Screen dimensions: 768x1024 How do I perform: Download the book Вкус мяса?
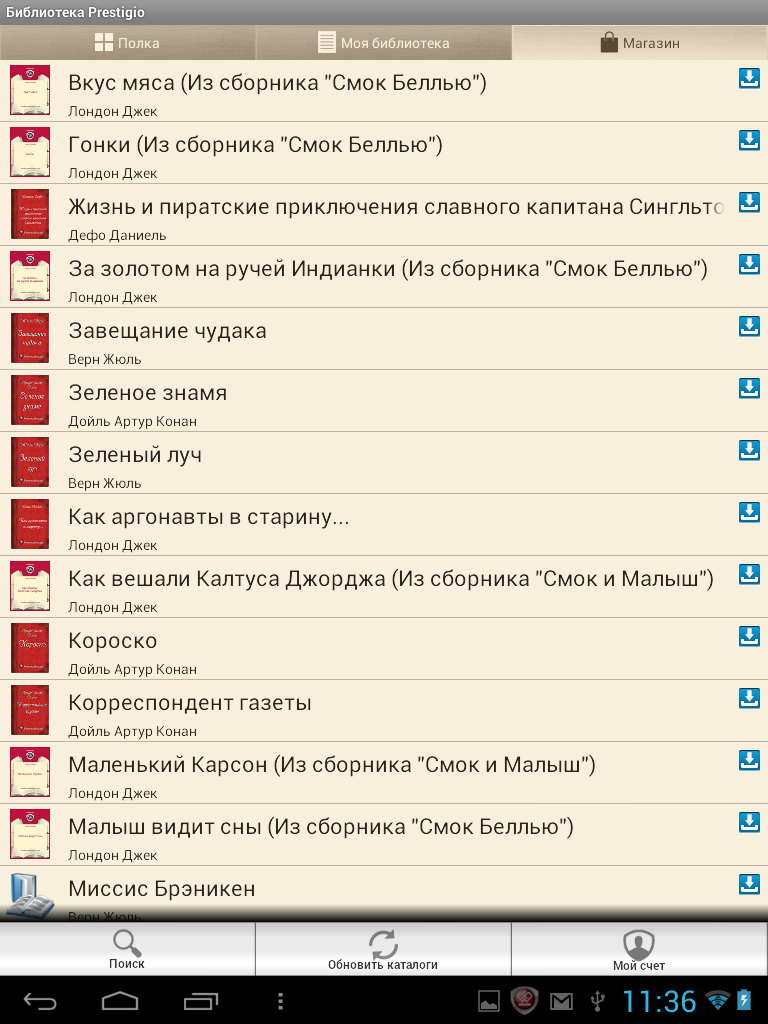[749, 79]
